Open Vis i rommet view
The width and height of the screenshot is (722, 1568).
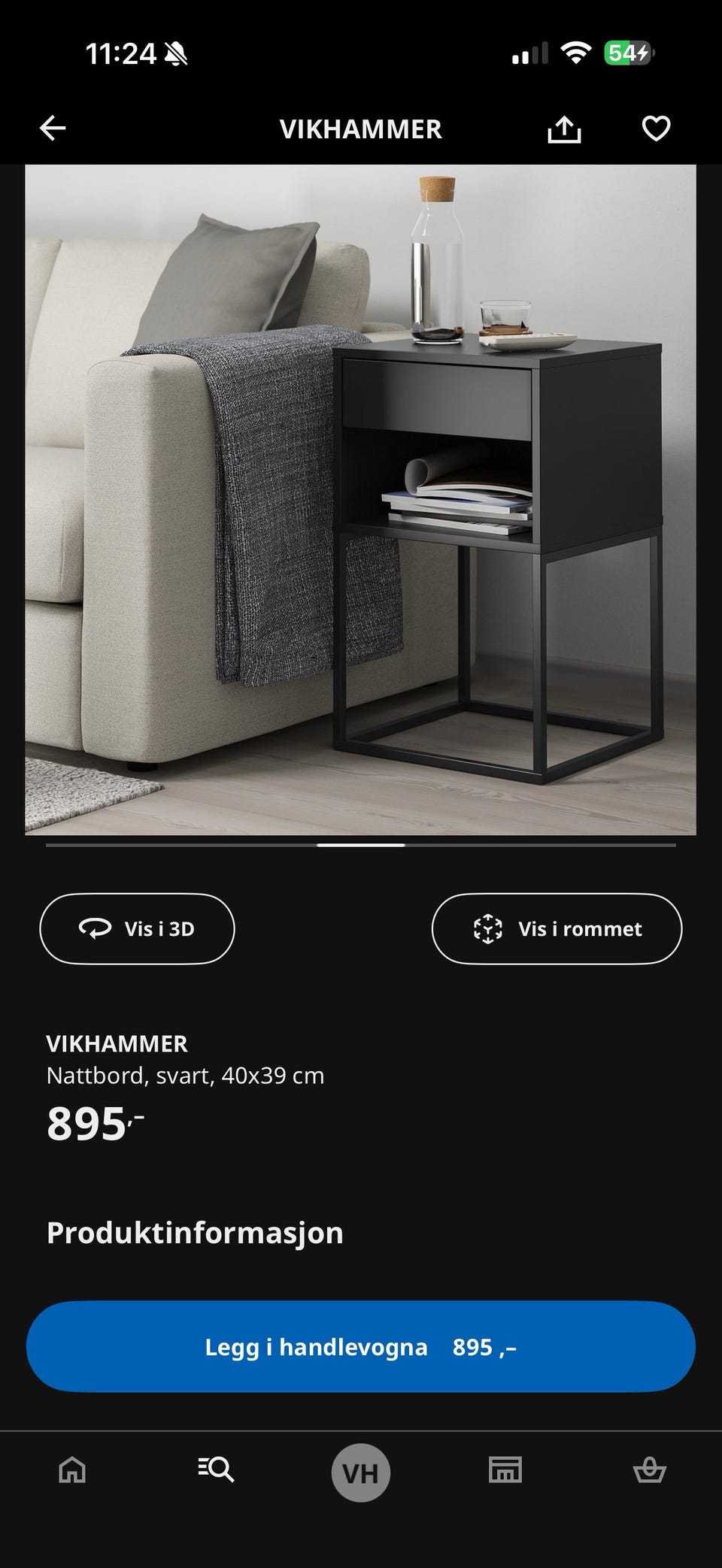pos(557,928)
